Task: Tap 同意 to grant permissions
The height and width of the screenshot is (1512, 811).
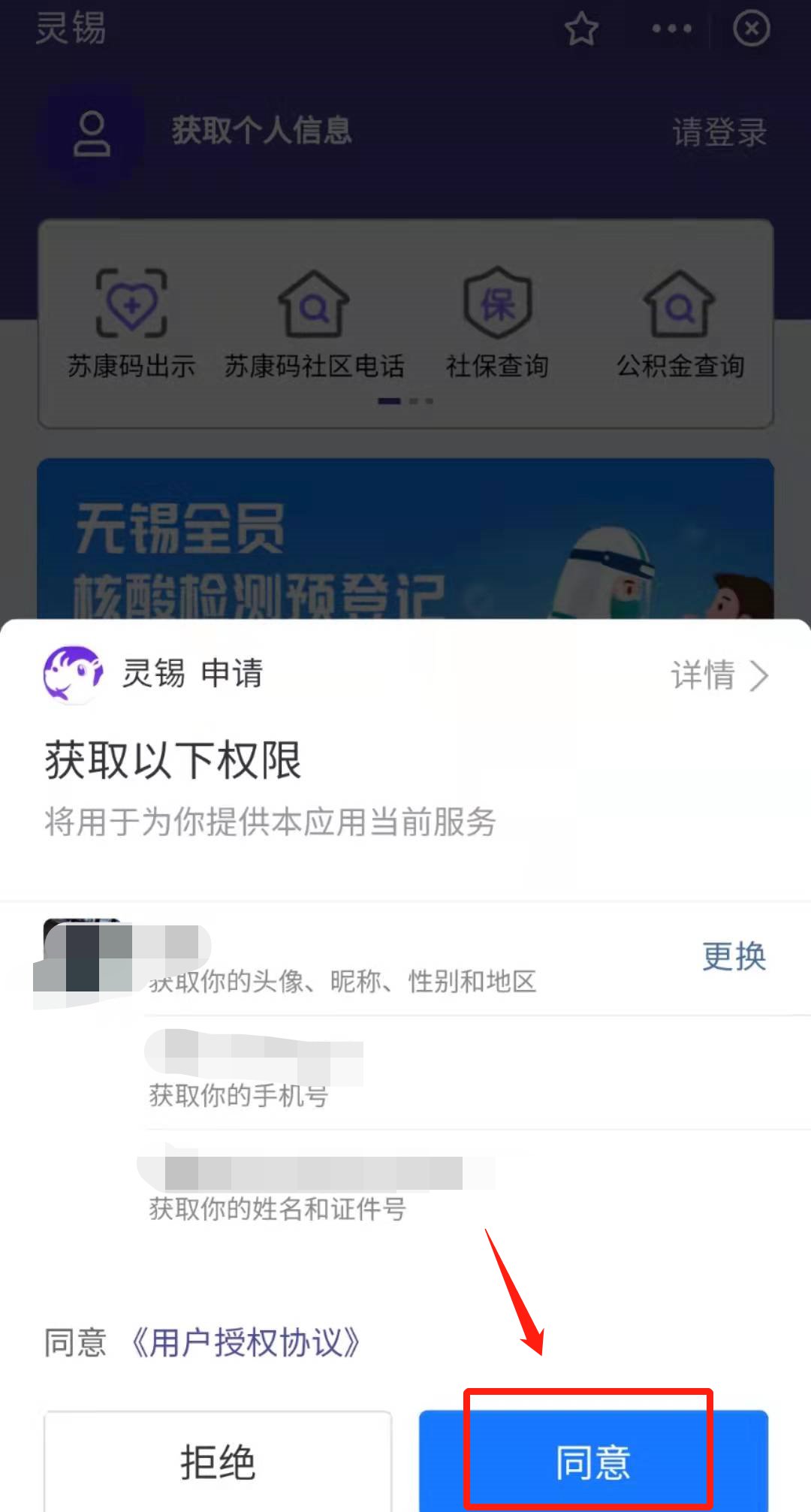Action: 592,1461
